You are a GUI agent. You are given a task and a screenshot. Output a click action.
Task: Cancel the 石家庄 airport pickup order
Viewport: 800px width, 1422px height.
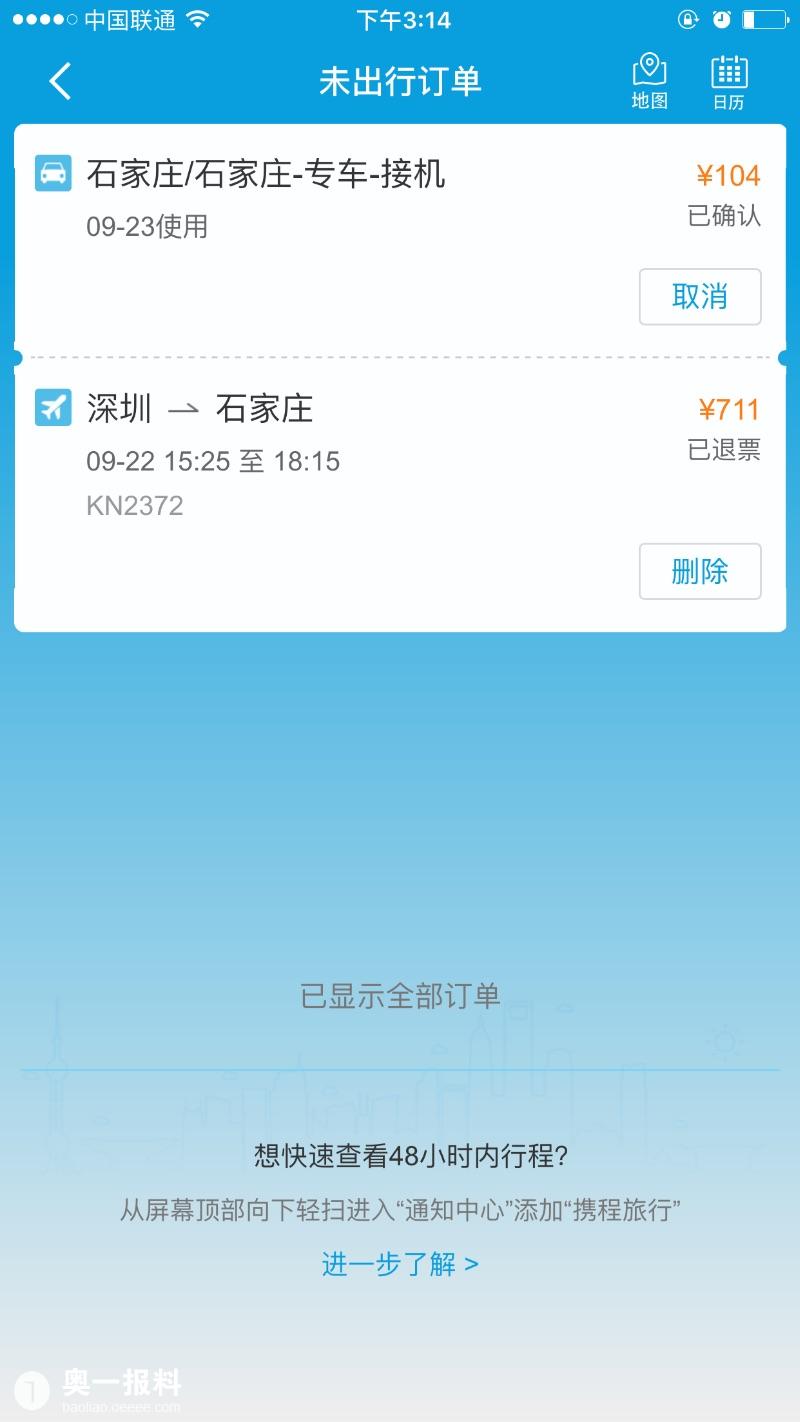click(x=700, y=296)
